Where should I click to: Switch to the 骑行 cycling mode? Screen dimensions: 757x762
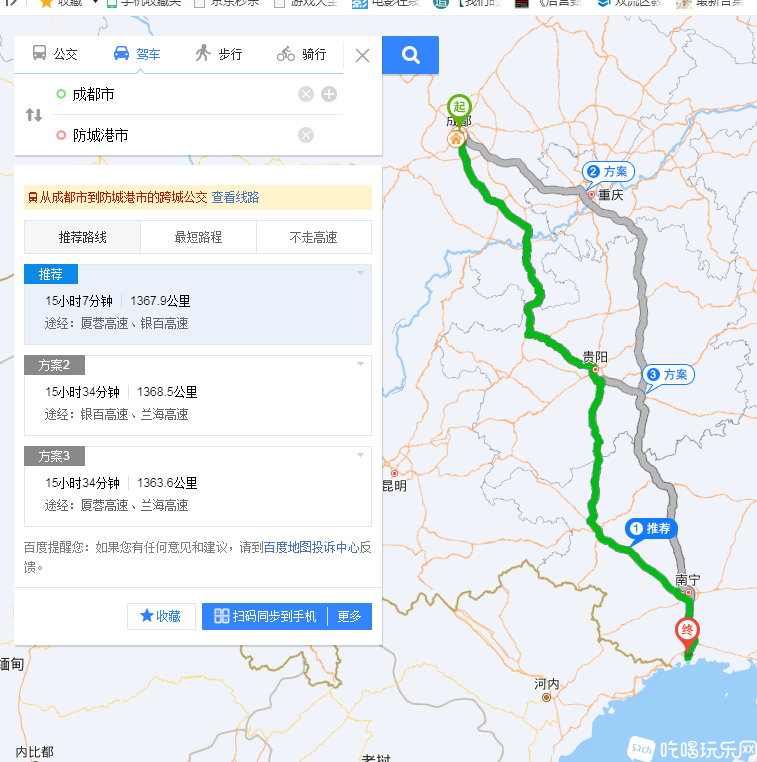click(302, 55)
